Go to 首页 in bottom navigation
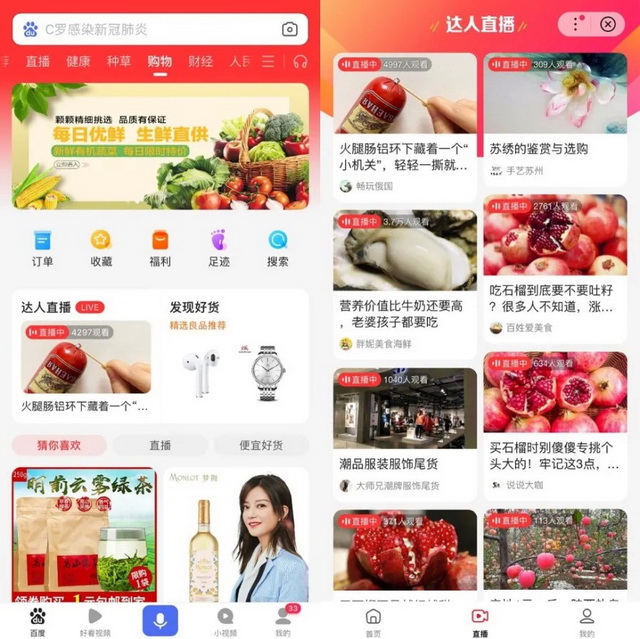640x639 pixels. [373, 622]
